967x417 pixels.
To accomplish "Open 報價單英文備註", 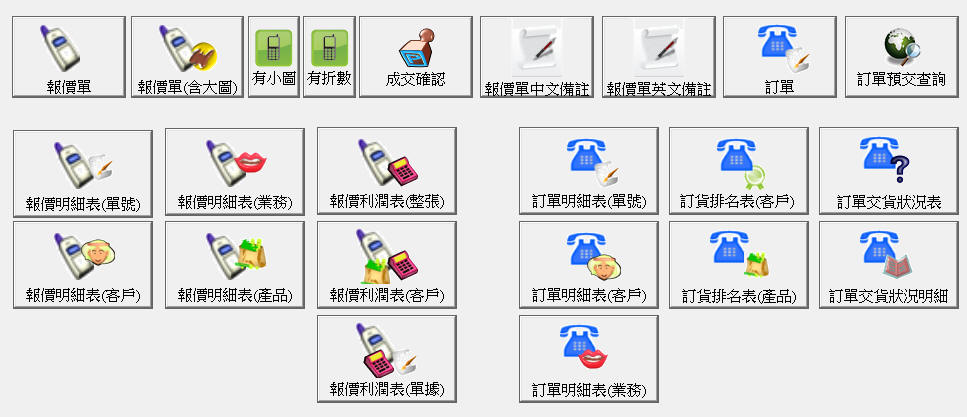I will pos(658,57).
